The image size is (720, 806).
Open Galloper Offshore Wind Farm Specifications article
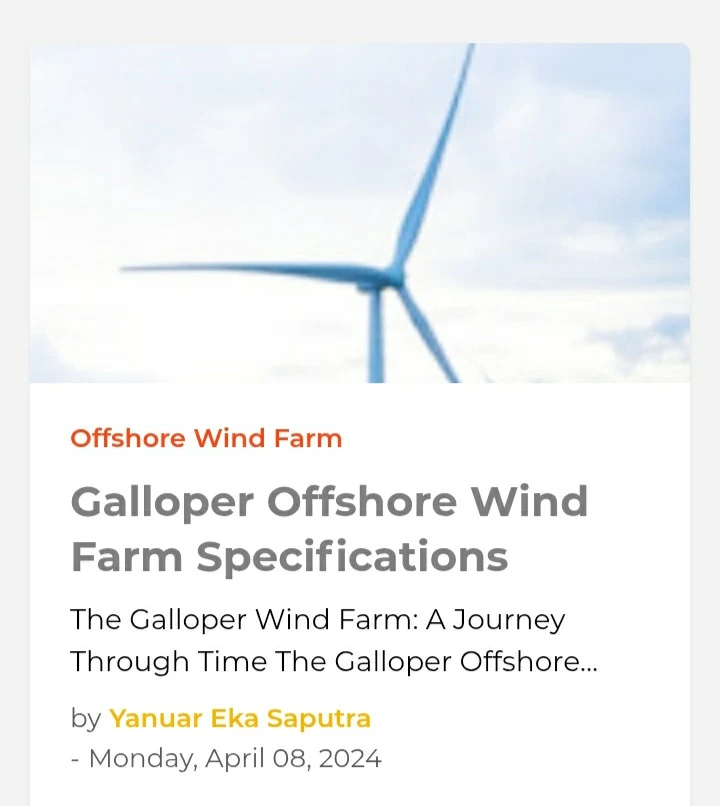[x=329, y=528]
